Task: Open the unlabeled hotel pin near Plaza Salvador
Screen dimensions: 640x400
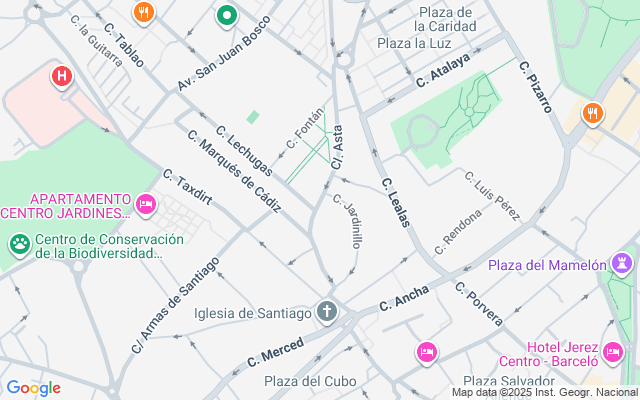Action: pyautogui.click(x=427, y=353)
